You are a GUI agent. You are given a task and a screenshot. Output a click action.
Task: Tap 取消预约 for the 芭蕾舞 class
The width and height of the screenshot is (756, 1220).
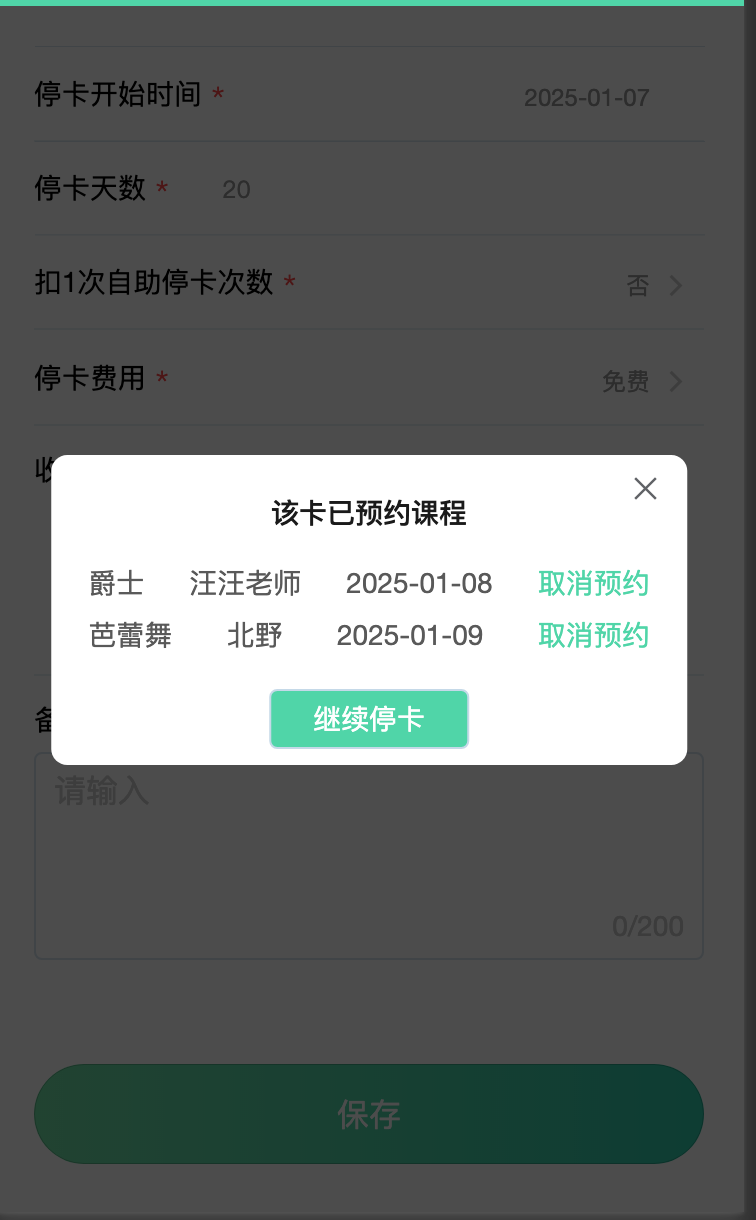click(593, 635)
